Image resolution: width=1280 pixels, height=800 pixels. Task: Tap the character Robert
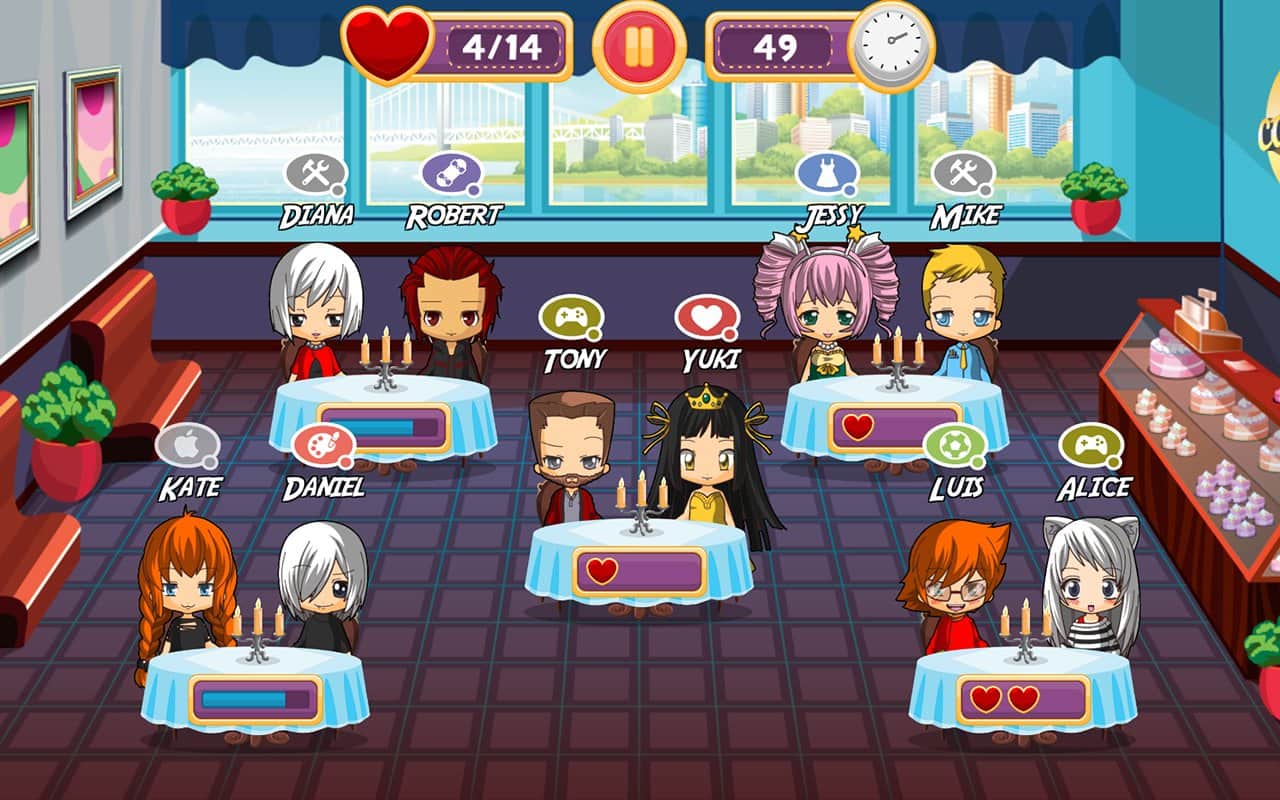[451, 312]
